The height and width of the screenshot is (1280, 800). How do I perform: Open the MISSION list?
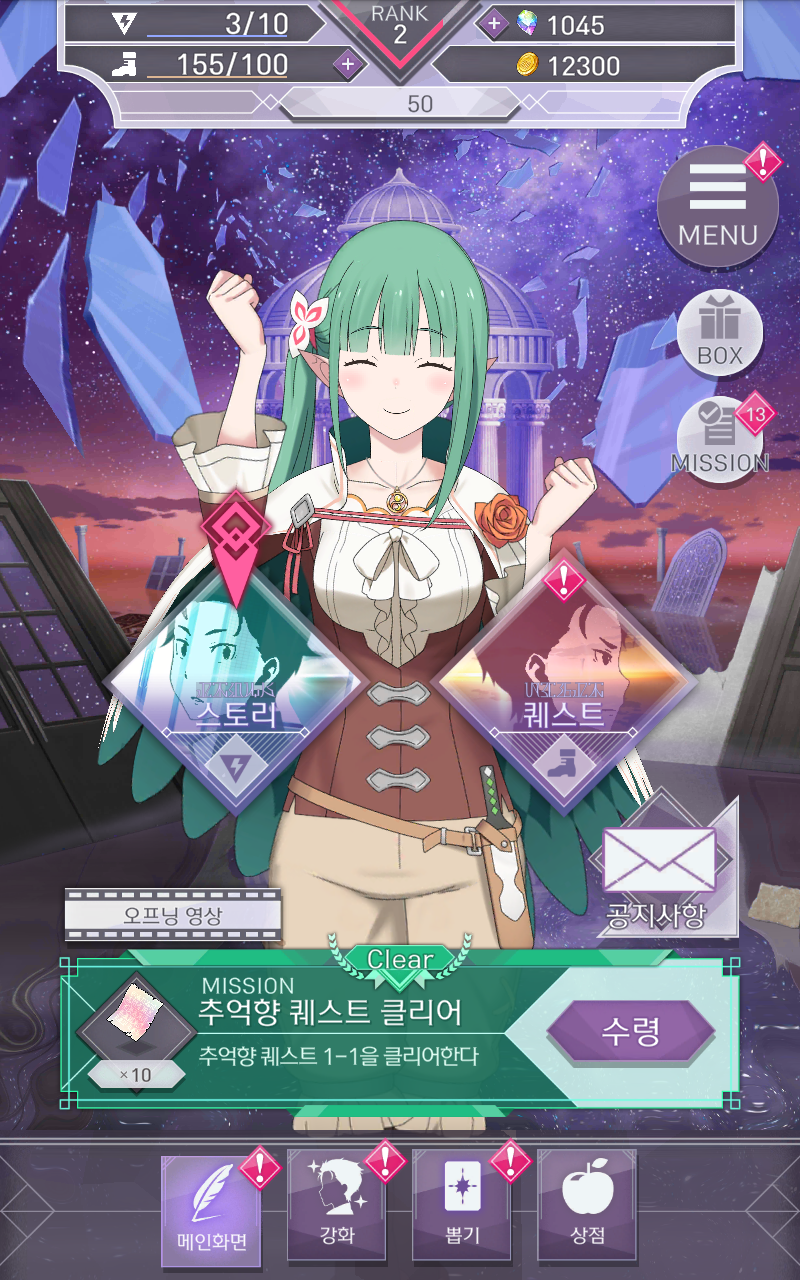(720, 439)
